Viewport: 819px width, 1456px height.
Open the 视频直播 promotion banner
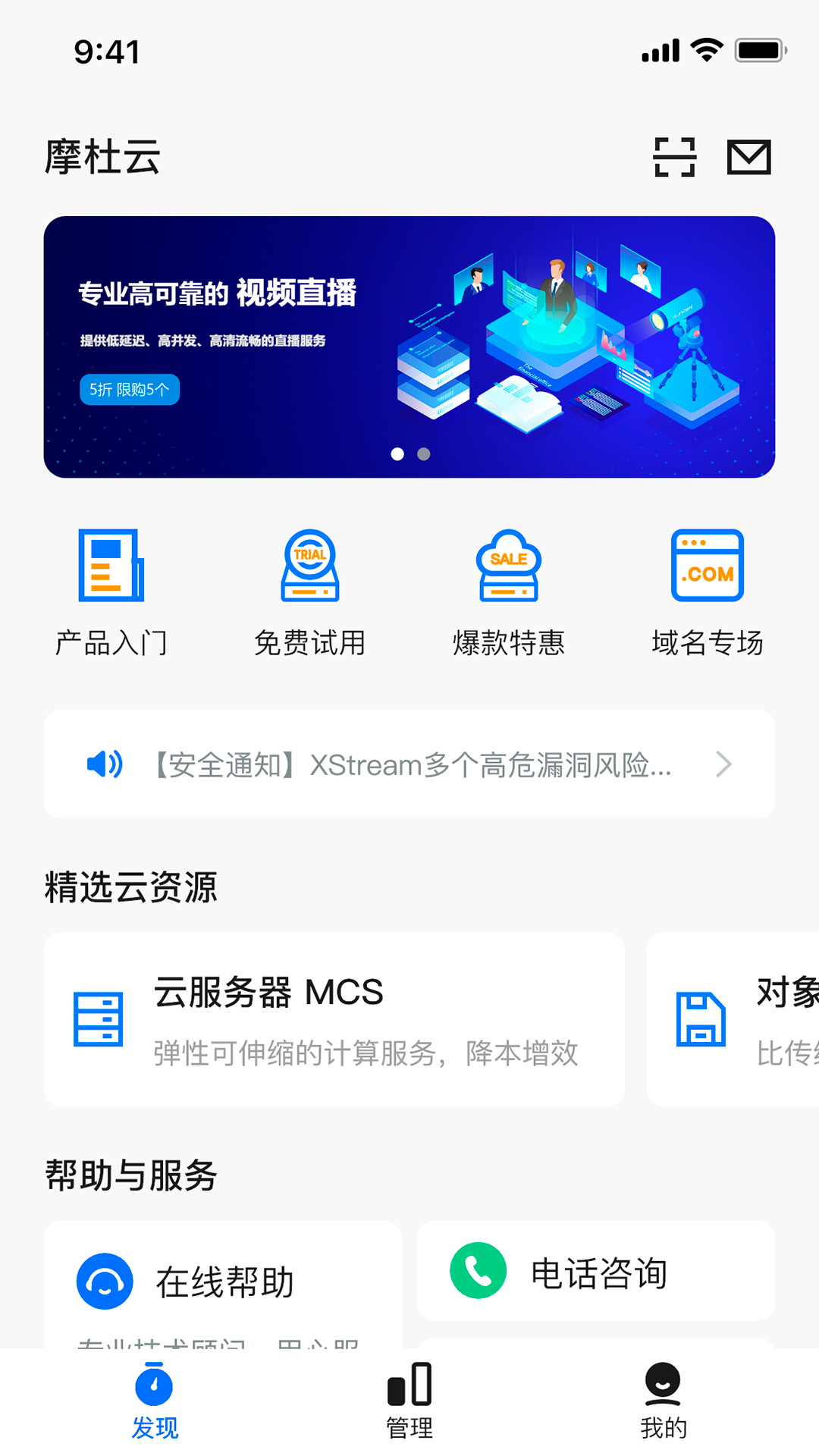click(409, 318)
